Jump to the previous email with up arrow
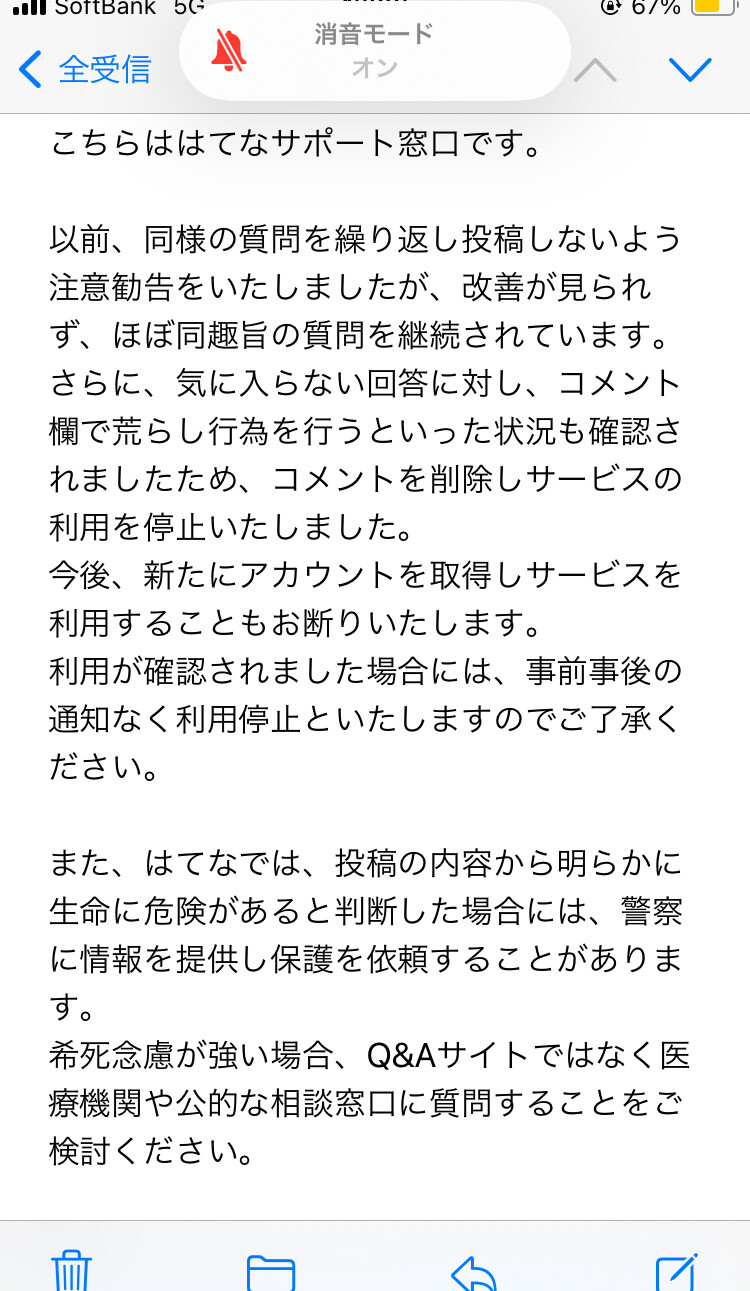The image size is (750, 1291). [x=594, y=70]
